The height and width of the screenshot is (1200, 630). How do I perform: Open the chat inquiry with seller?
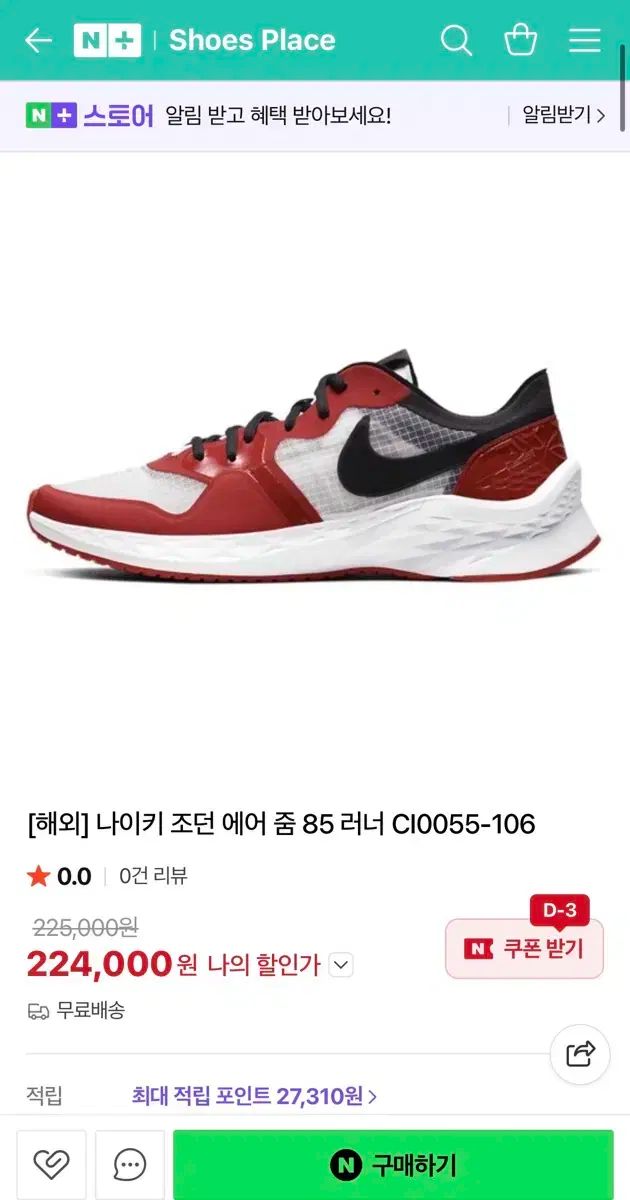(130, 1164)
